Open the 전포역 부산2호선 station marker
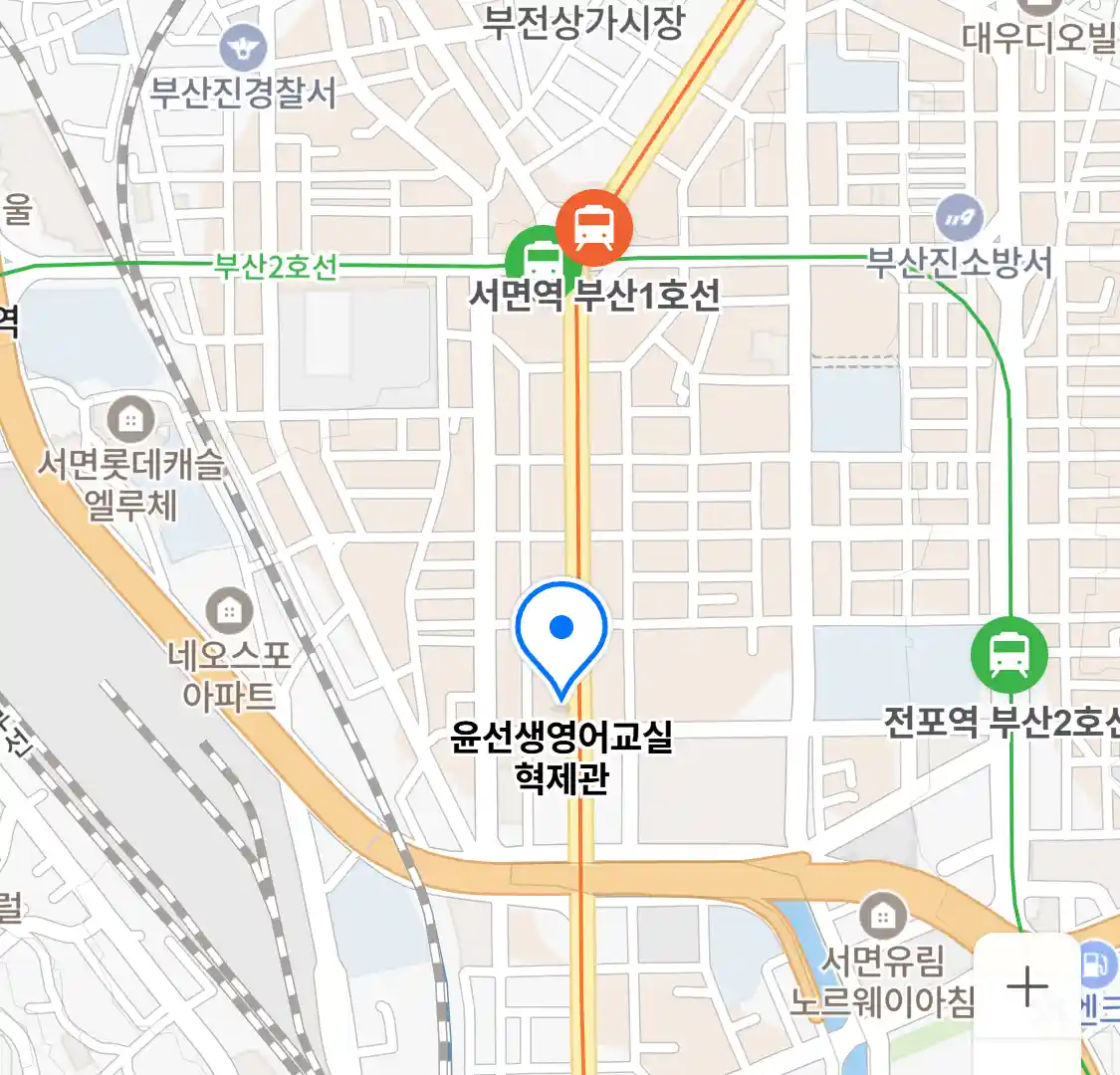 1009,654
